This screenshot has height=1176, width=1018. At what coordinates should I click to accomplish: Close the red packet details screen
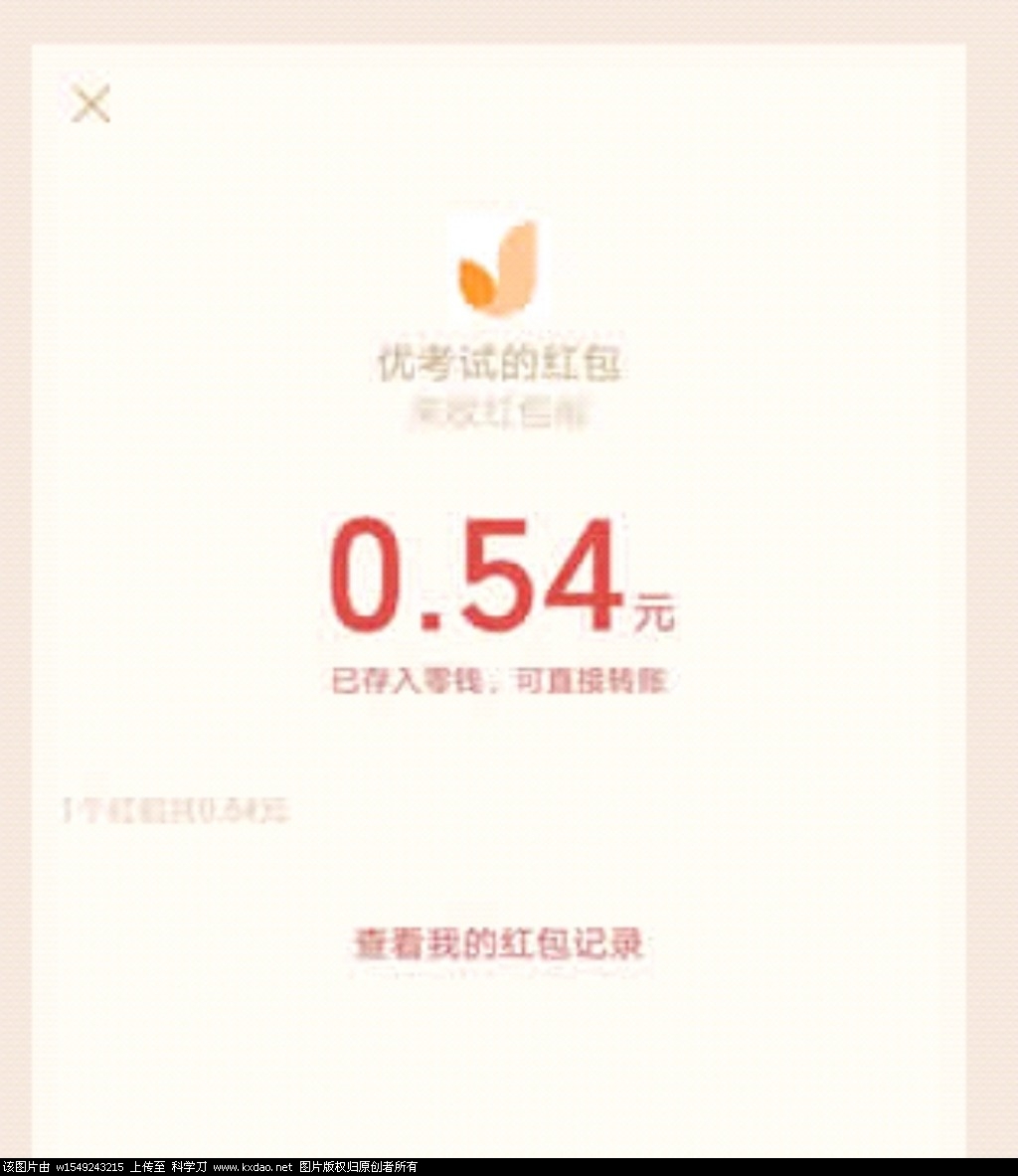tap(90, 103)
